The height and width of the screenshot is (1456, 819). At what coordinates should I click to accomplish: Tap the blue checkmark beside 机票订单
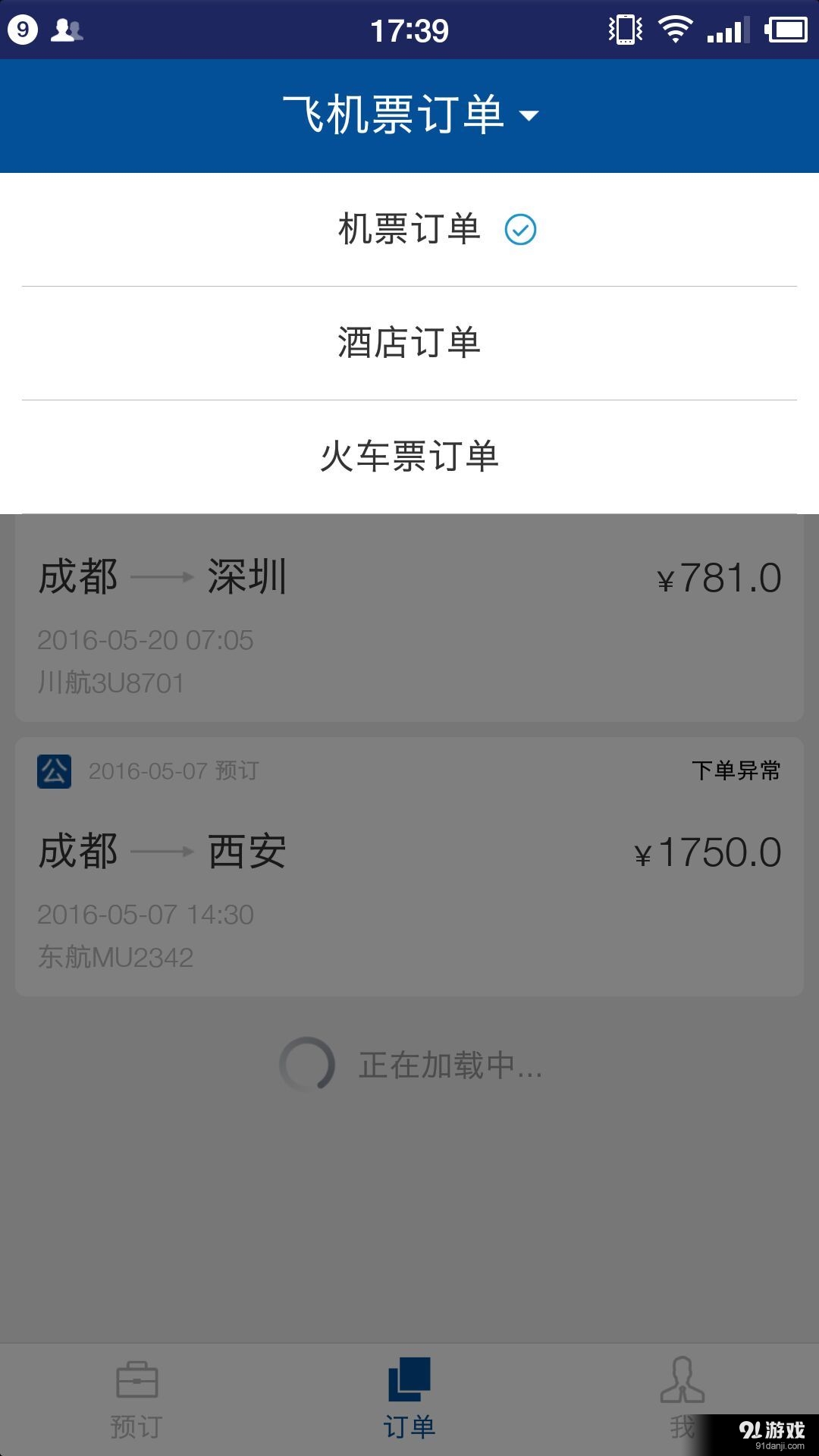click(520, 230)
